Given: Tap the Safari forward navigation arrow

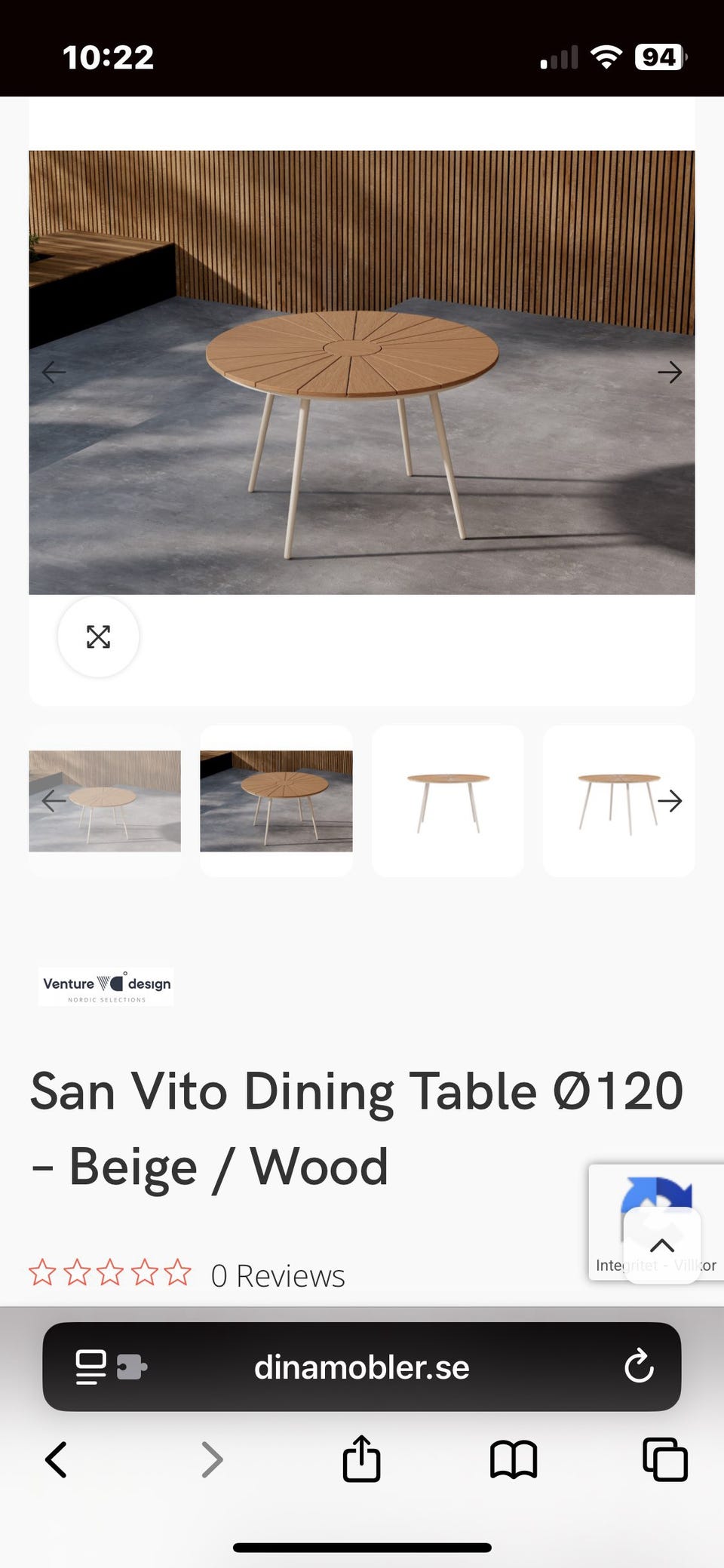Looking at the screenshot, I should click(212, 1459).
